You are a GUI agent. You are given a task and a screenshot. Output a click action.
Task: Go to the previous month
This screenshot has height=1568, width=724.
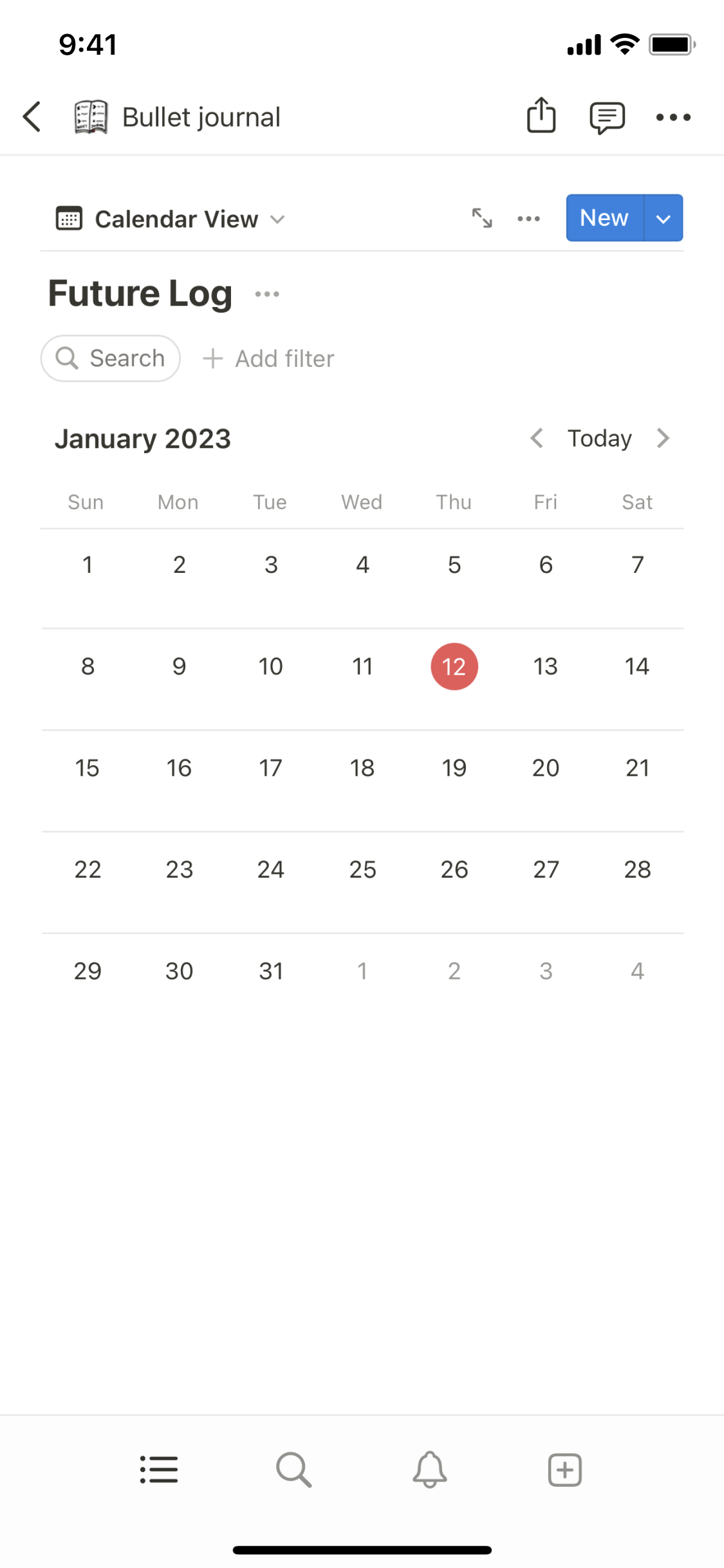537,438
